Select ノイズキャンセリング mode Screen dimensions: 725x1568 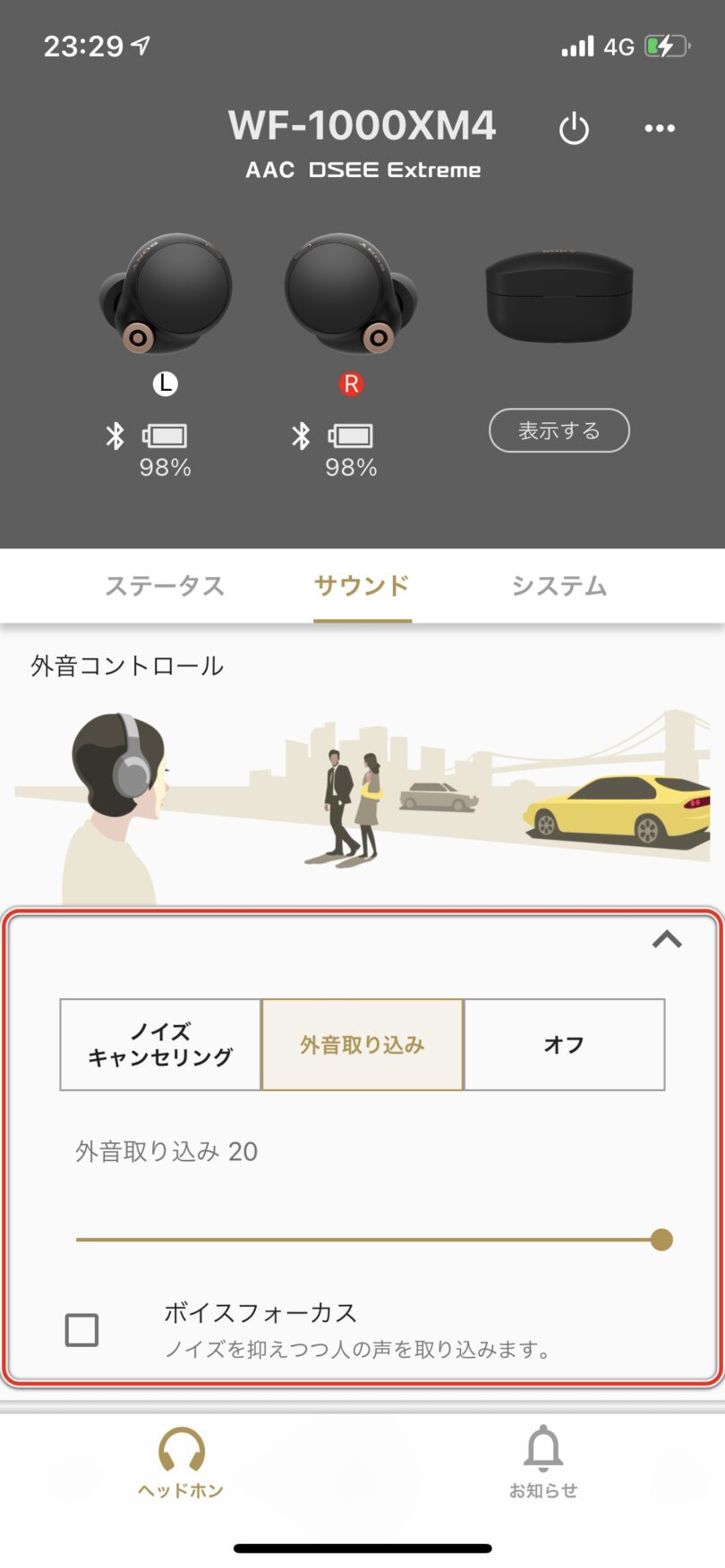(161, 1045)
